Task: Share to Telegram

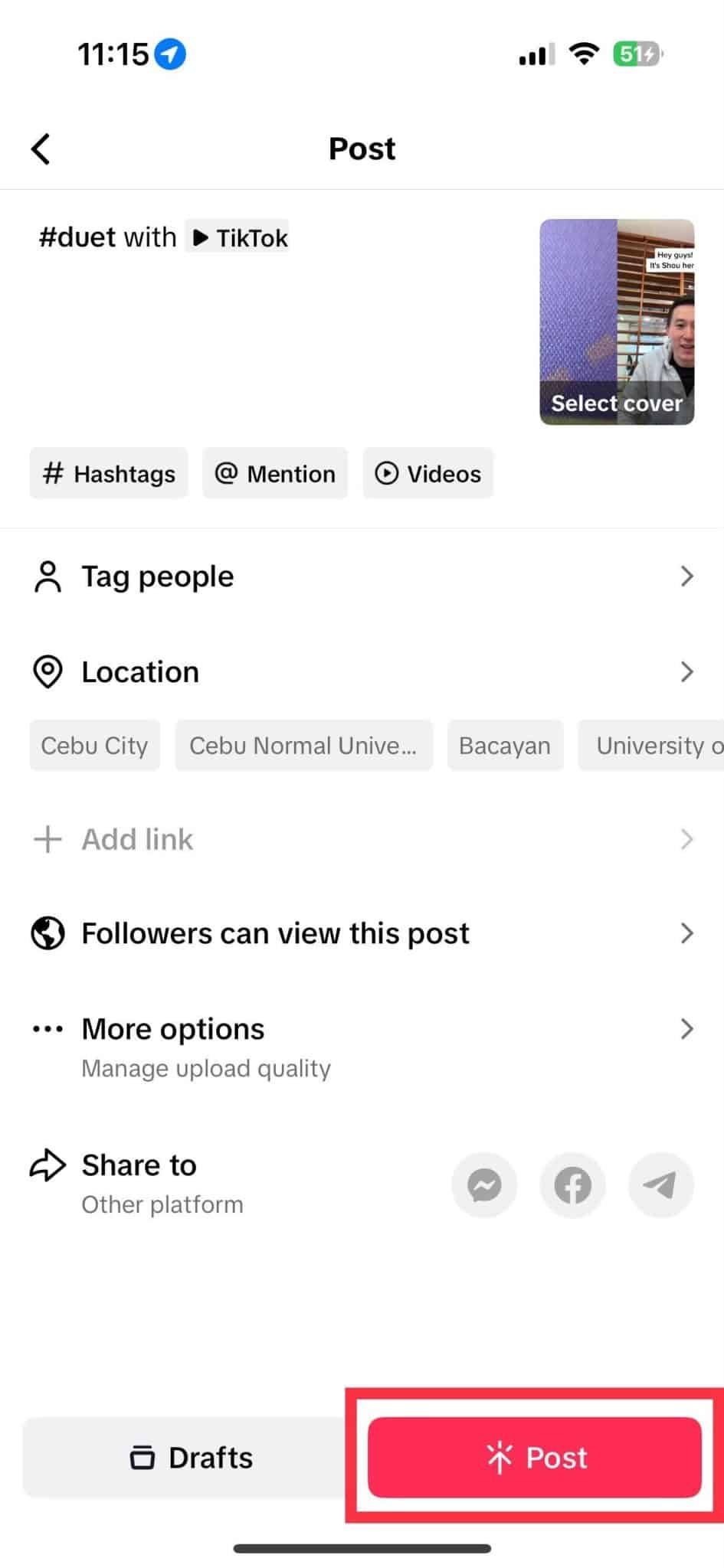Action: (660, 1185)
